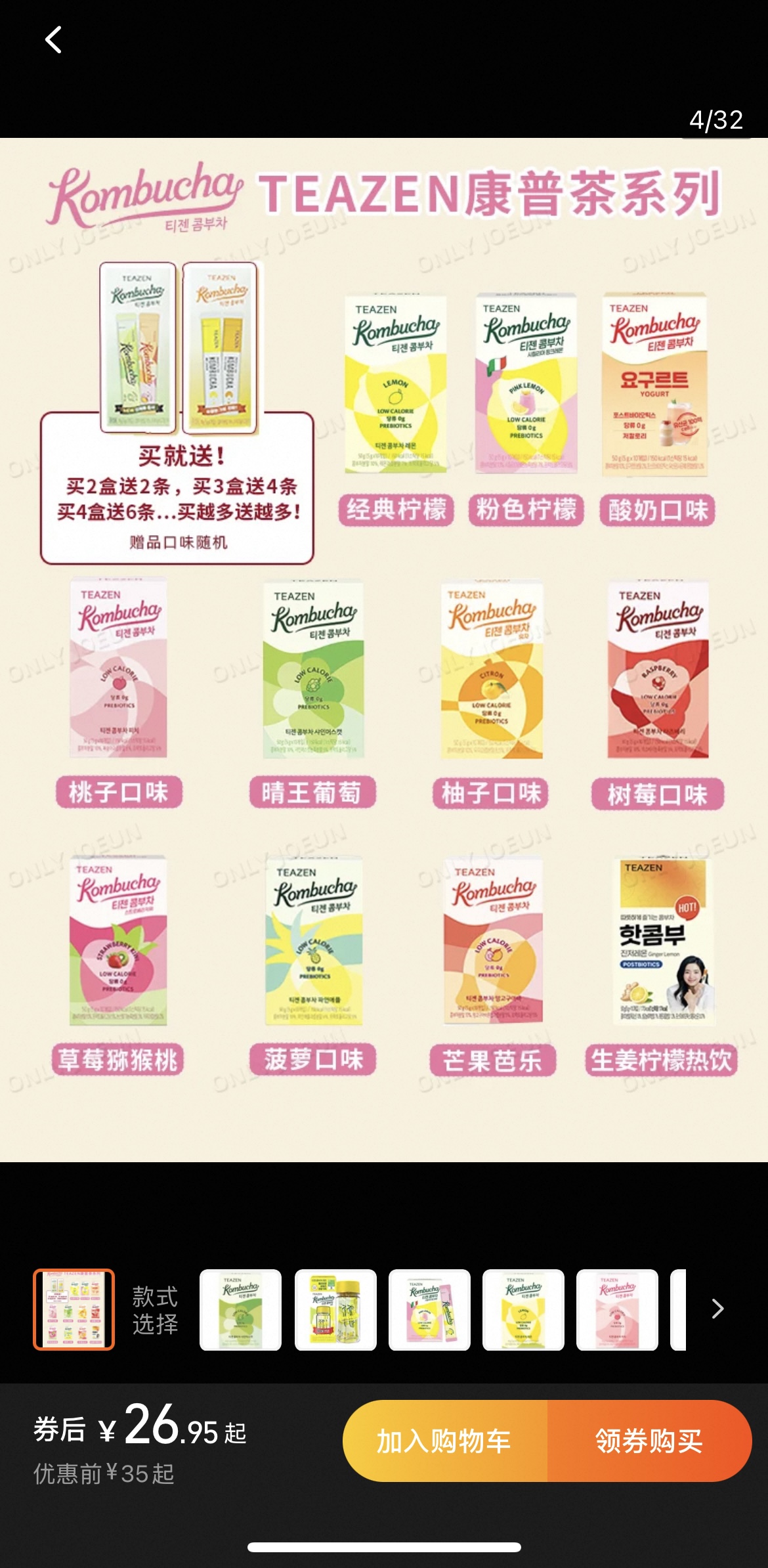Open the green grape Kombucha box thumbnail
The height and width of the screenshot is (1568, 768).
(241, 1309)
